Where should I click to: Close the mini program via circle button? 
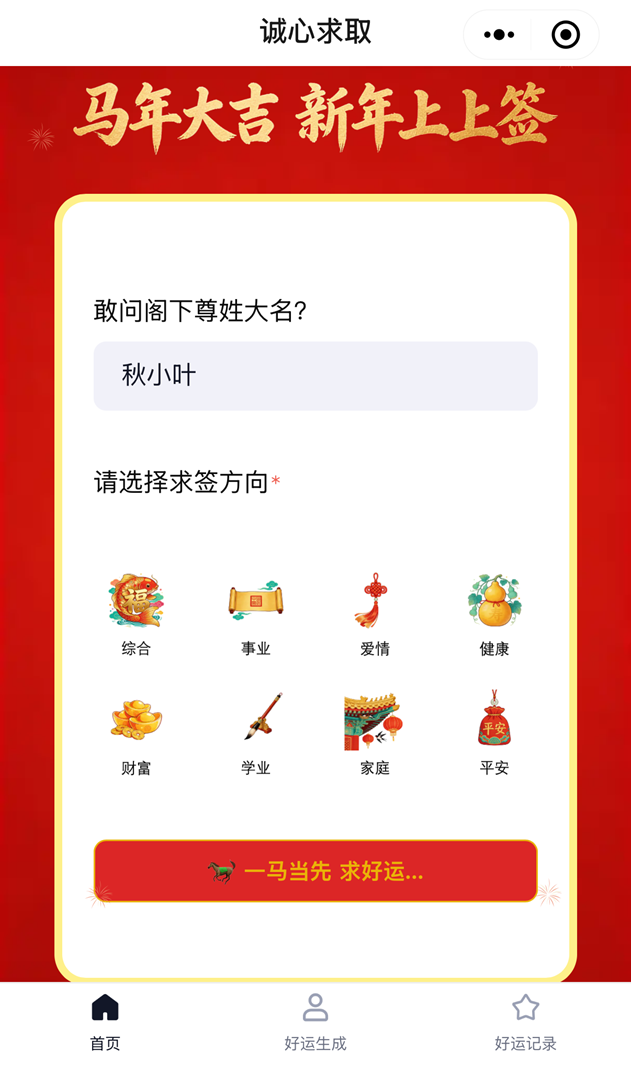click(x=565, y=35)
